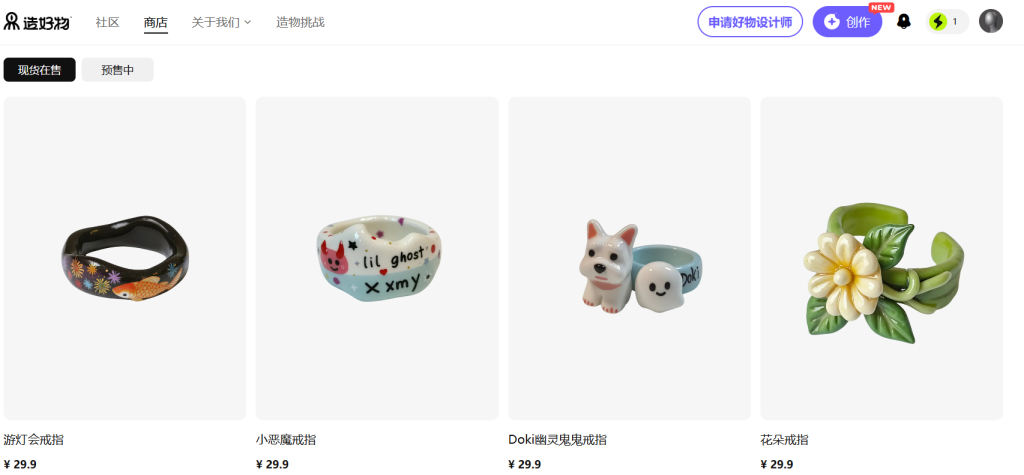Image resolution: width=1024 pixels, height=475 pixels.
Task: Open the 造物挑战 page
Action: point(300,22)
